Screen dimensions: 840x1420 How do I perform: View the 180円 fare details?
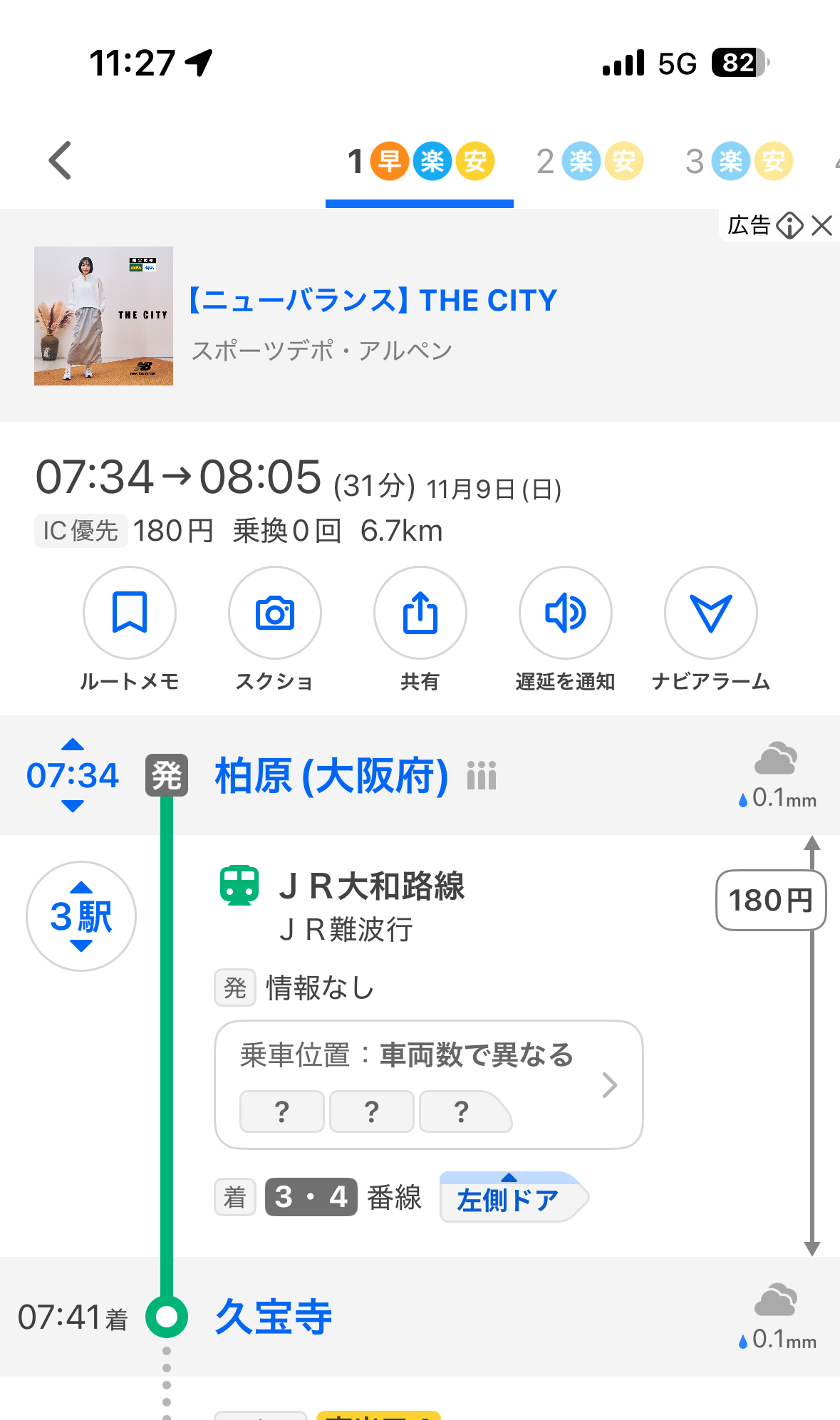pyautogui.click(x=770, y=901)
